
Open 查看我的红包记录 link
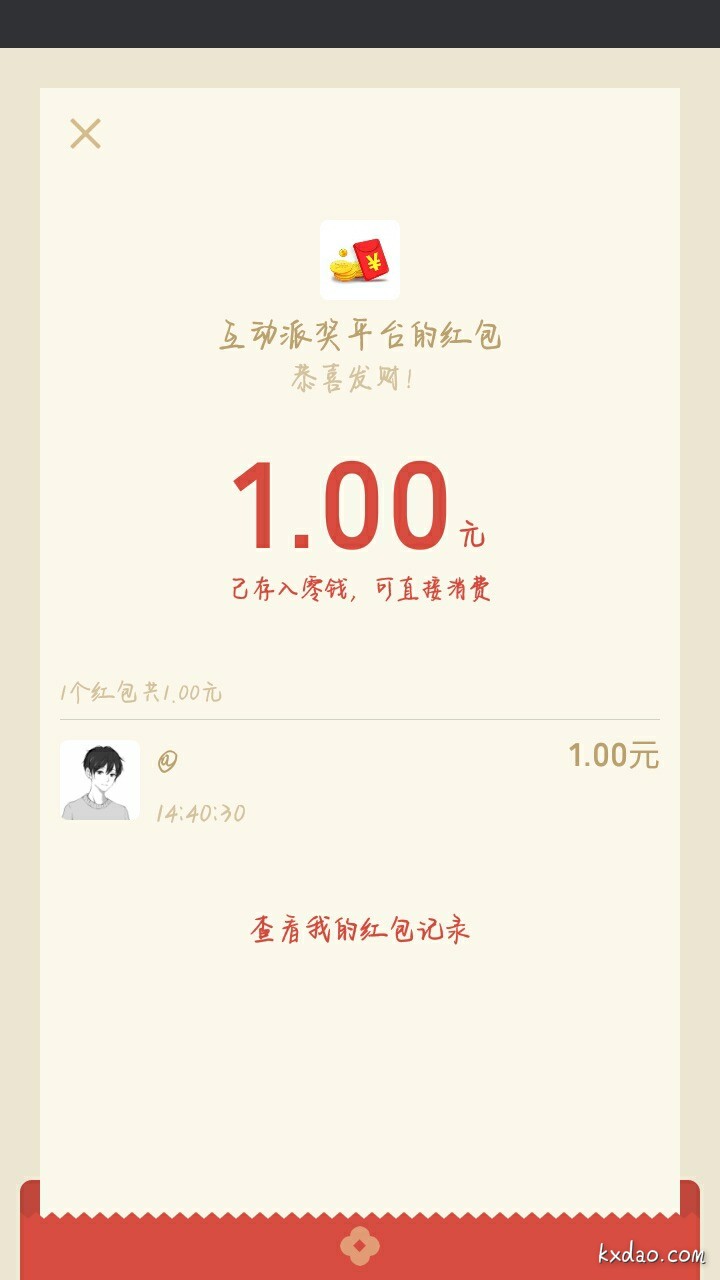(x=360, y=930)
